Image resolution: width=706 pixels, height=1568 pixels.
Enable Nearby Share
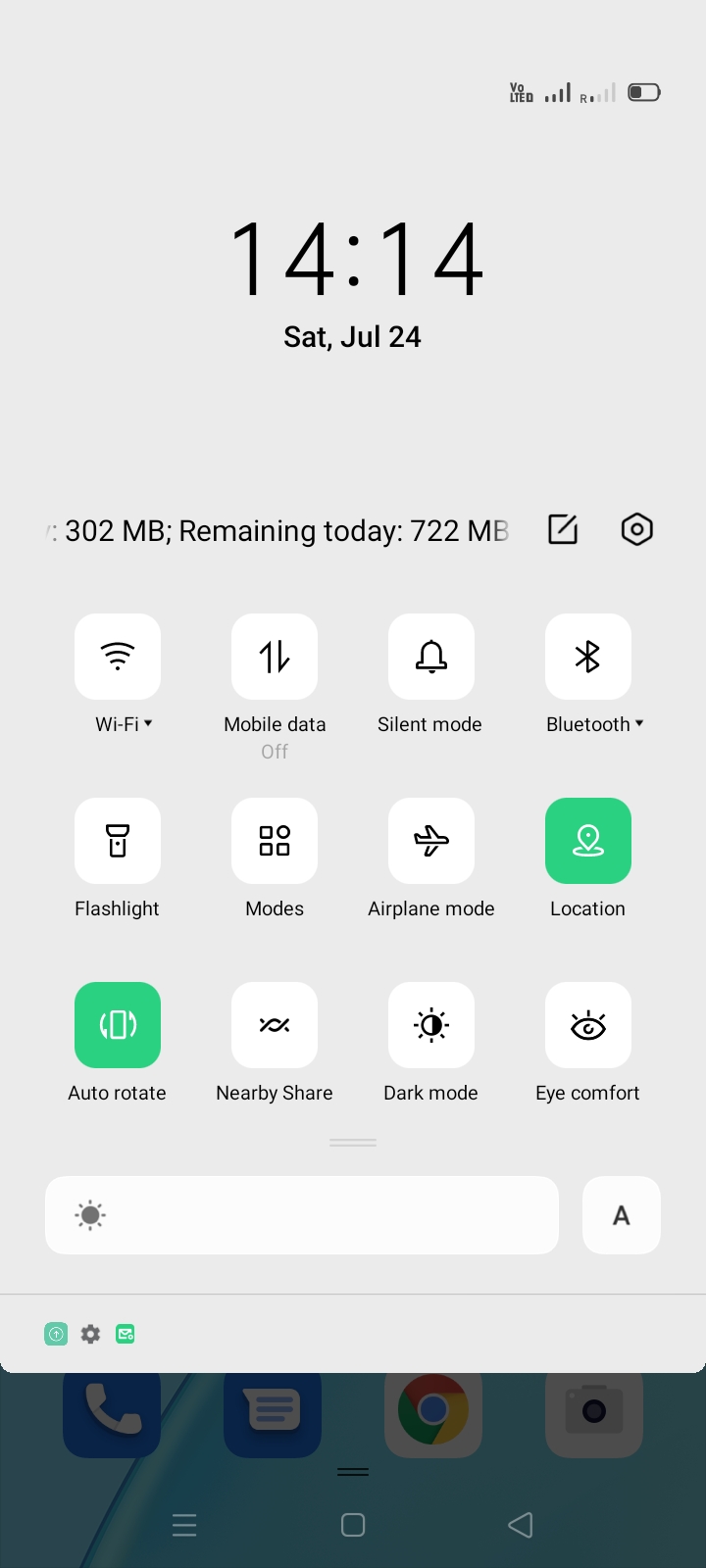275,1025
